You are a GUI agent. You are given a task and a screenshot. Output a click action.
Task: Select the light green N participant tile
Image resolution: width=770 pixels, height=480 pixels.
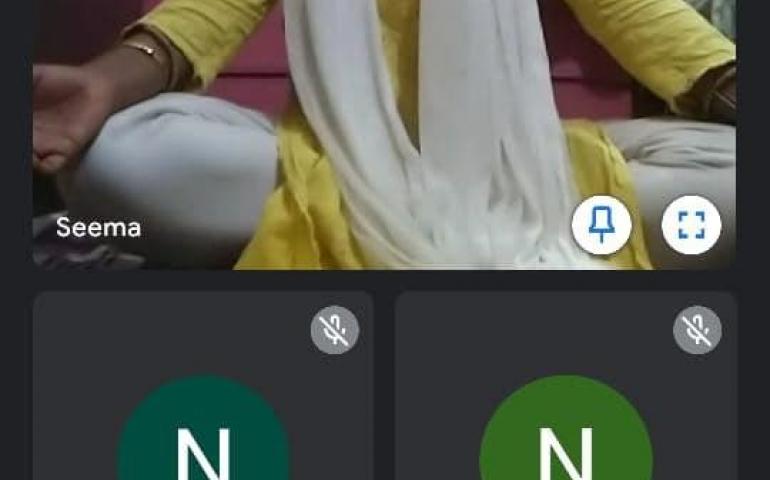566,400
